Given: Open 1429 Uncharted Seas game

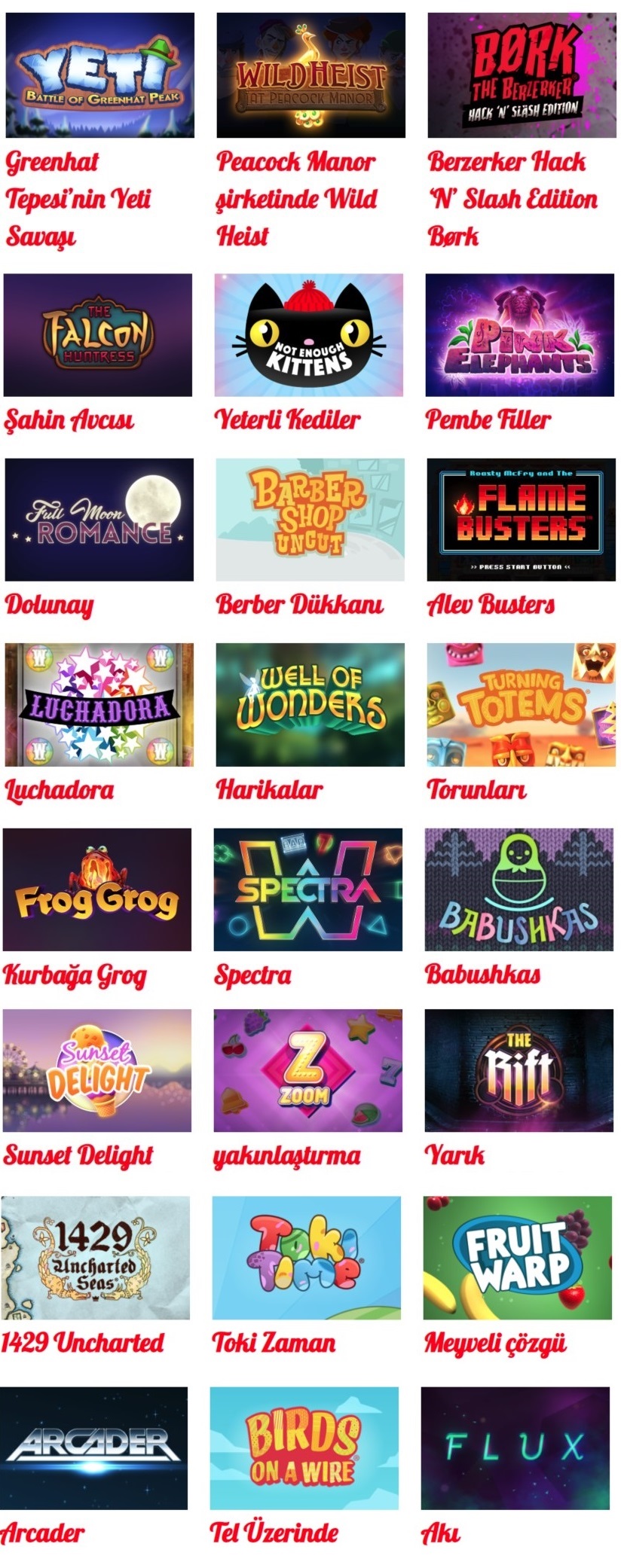Looking at the screenshot, I should point(95,1258).
